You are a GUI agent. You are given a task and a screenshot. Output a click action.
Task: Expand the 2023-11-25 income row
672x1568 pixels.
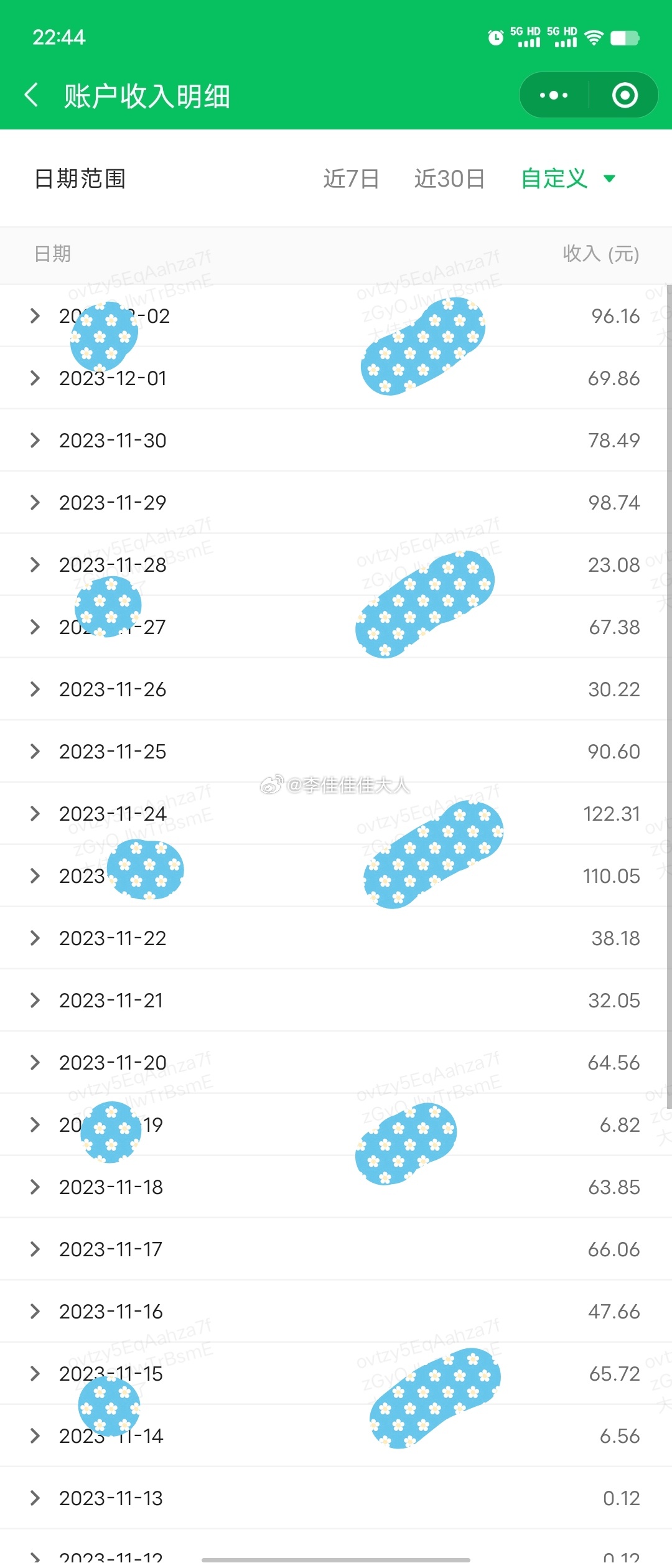pos(35,752)
